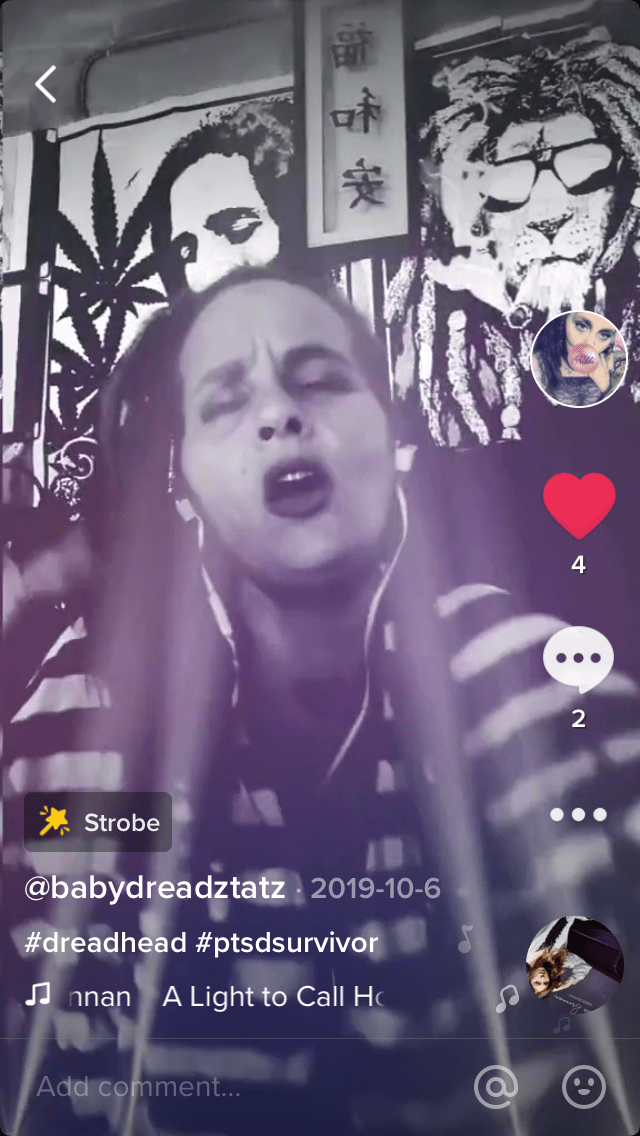Image resolution: width=640 pixels, height=1136 pixels.
Task: Open the emoji smiley picker
Action: [x=584, y=1087]
